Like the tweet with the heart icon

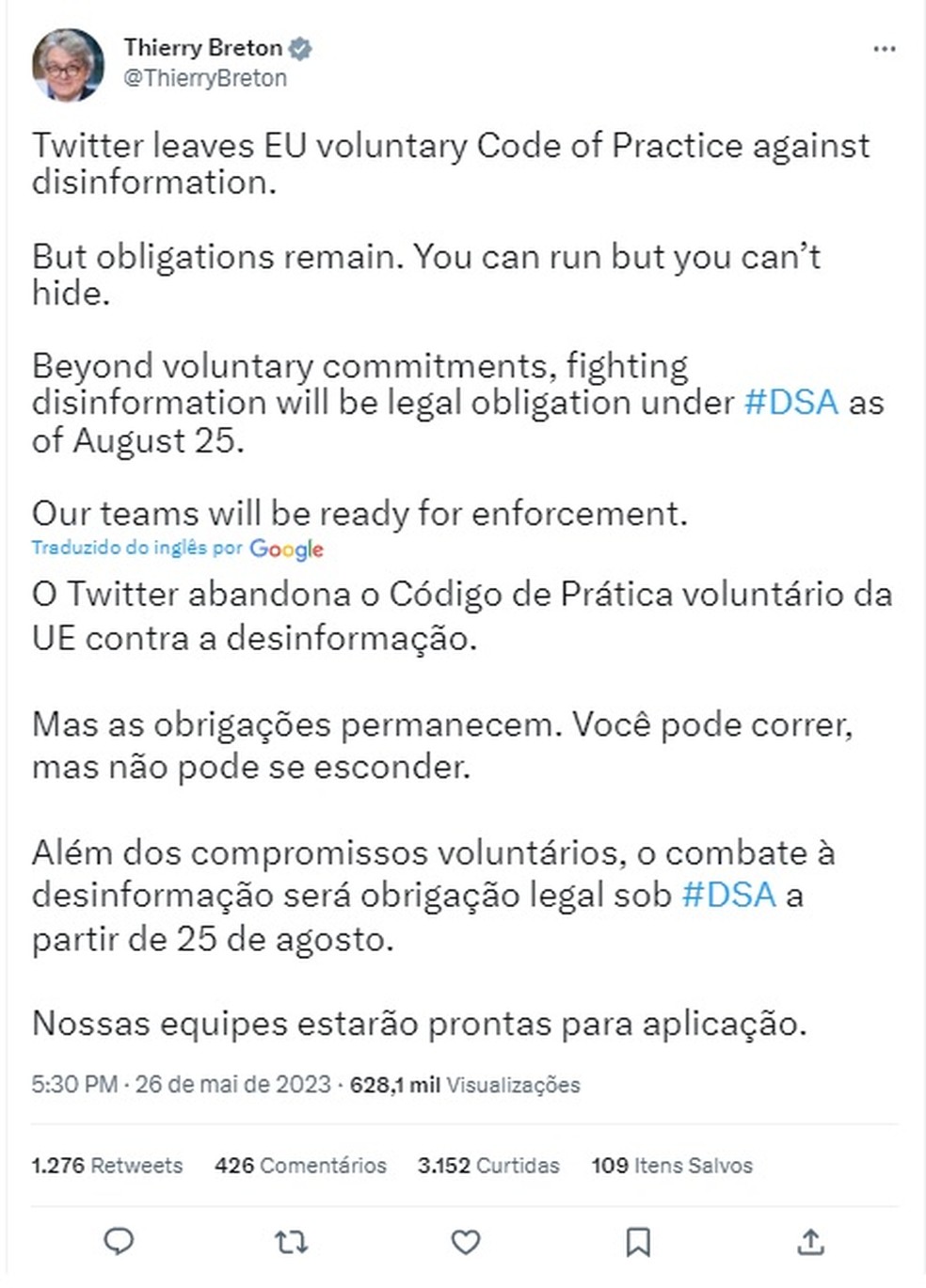(465, 1243)
